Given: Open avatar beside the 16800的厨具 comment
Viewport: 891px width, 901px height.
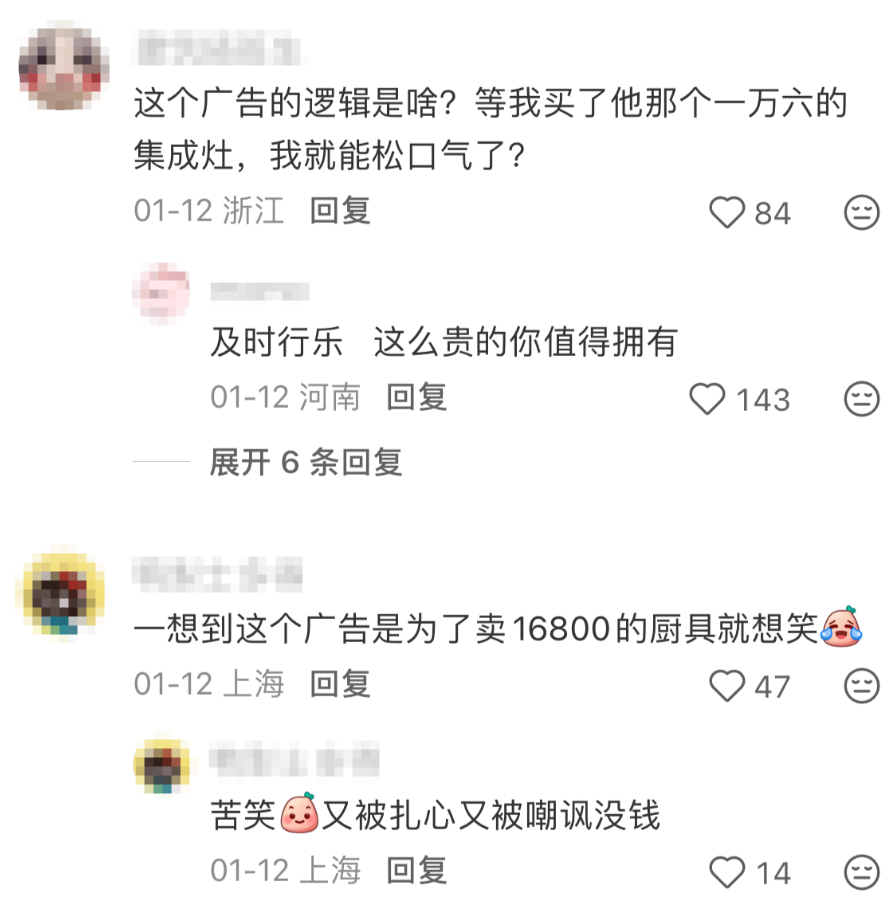Looking at the screenshot, I should (62, 594).
